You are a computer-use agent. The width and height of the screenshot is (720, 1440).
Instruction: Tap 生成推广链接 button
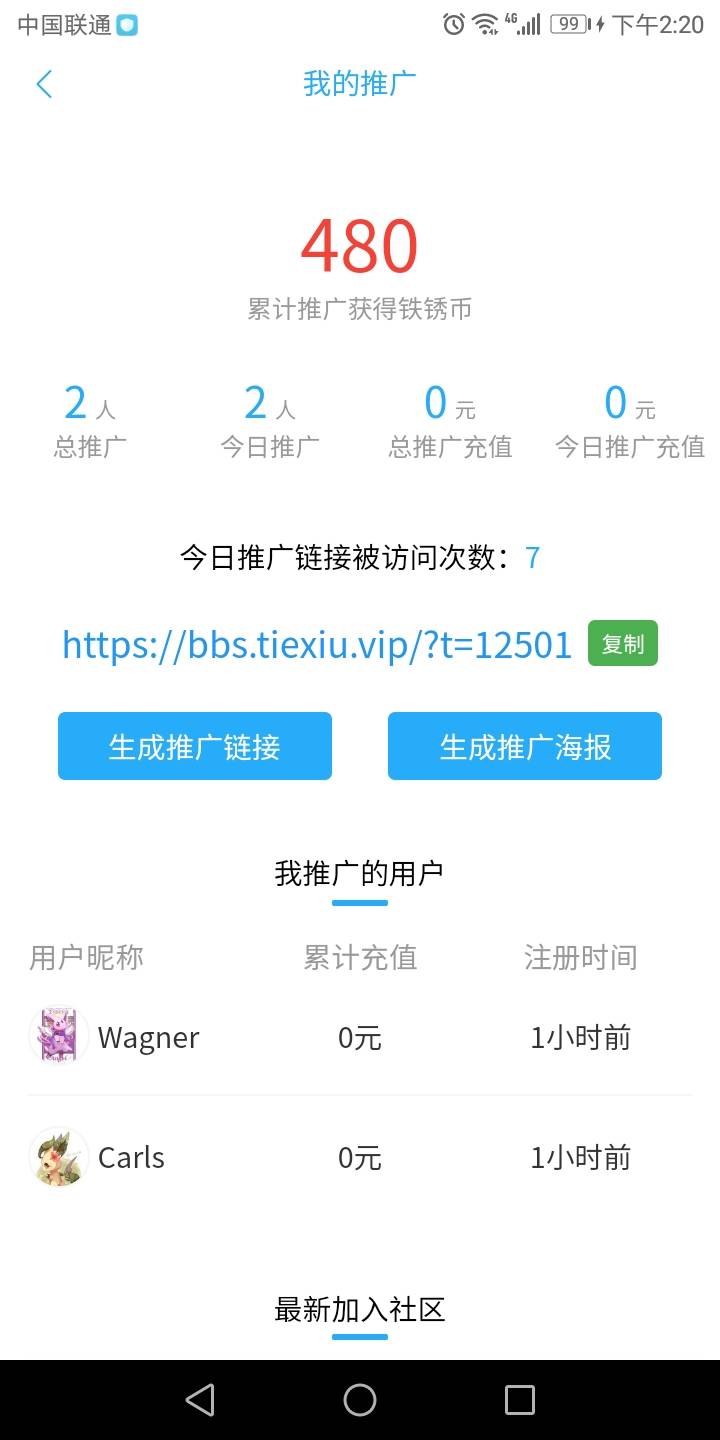pos(195,746)
